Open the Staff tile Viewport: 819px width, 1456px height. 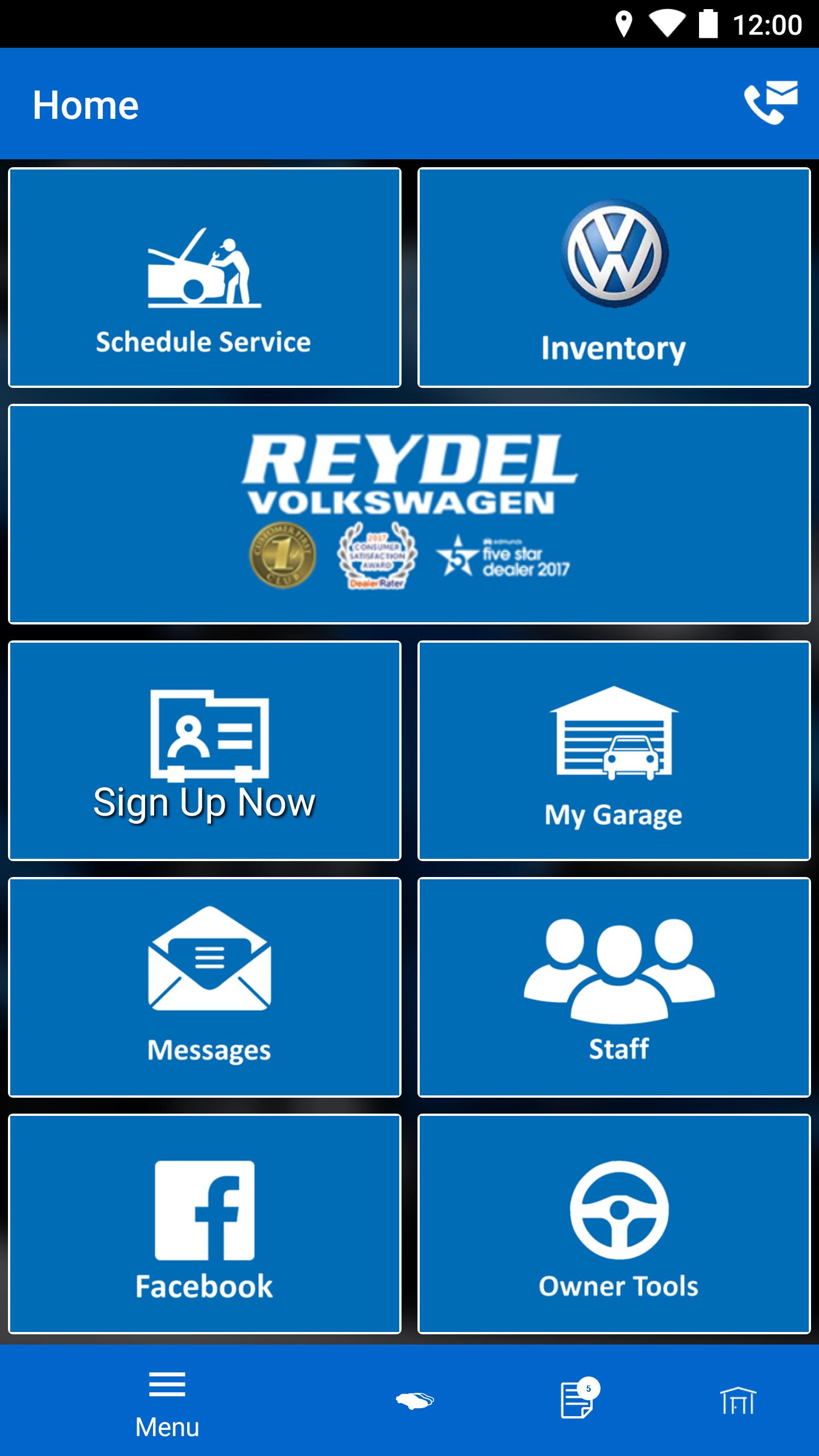point(614,987)
